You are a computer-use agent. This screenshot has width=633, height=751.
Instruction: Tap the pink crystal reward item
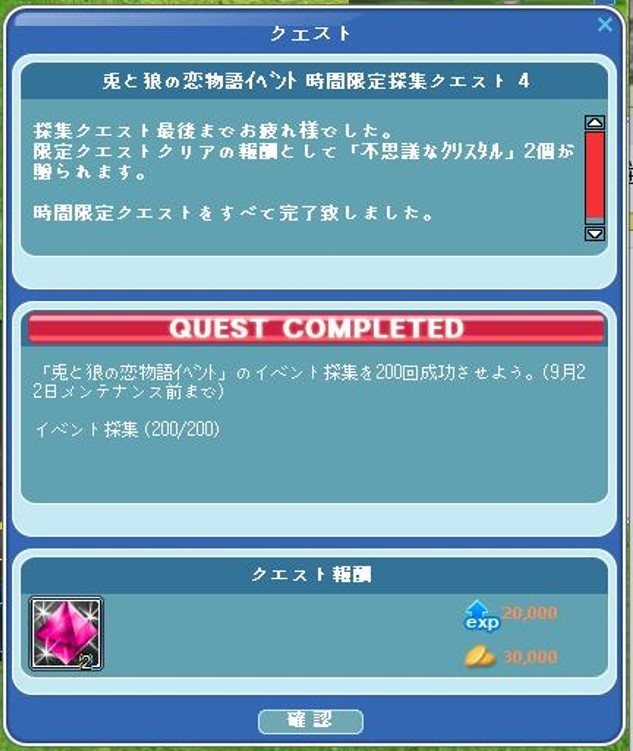point(66,634)
